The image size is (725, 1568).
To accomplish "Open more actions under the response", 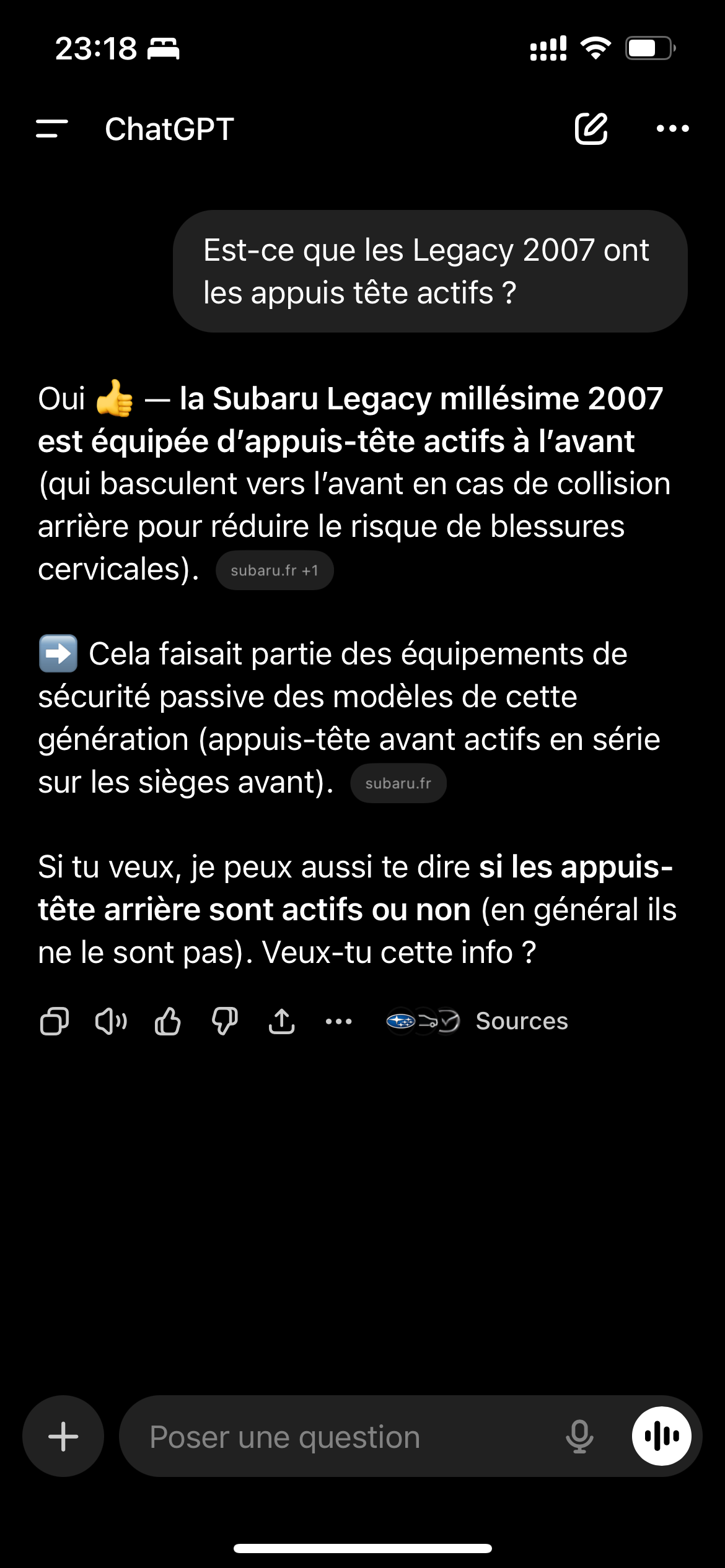I will [x=339, y=1021].
